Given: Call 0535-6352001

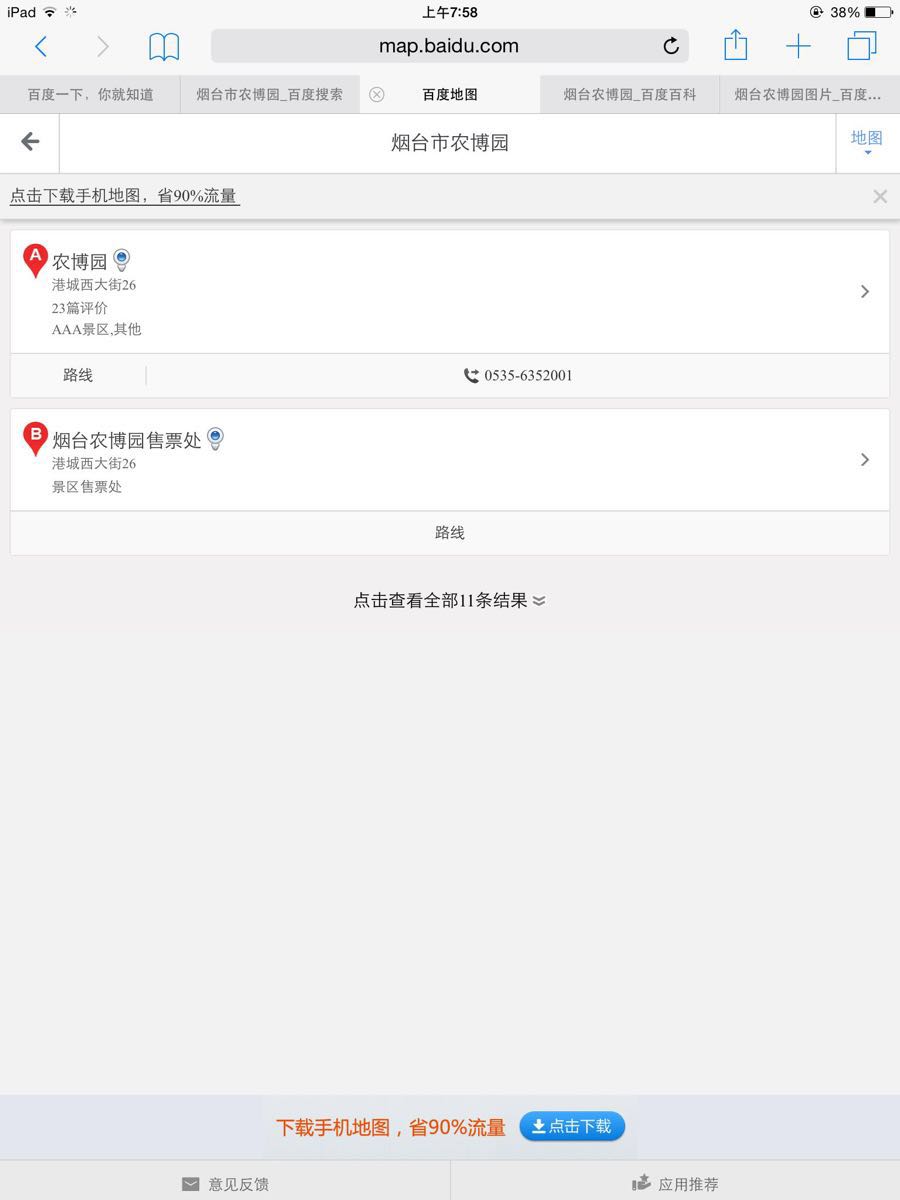Looking at the screenshot, I should point(518,376).
